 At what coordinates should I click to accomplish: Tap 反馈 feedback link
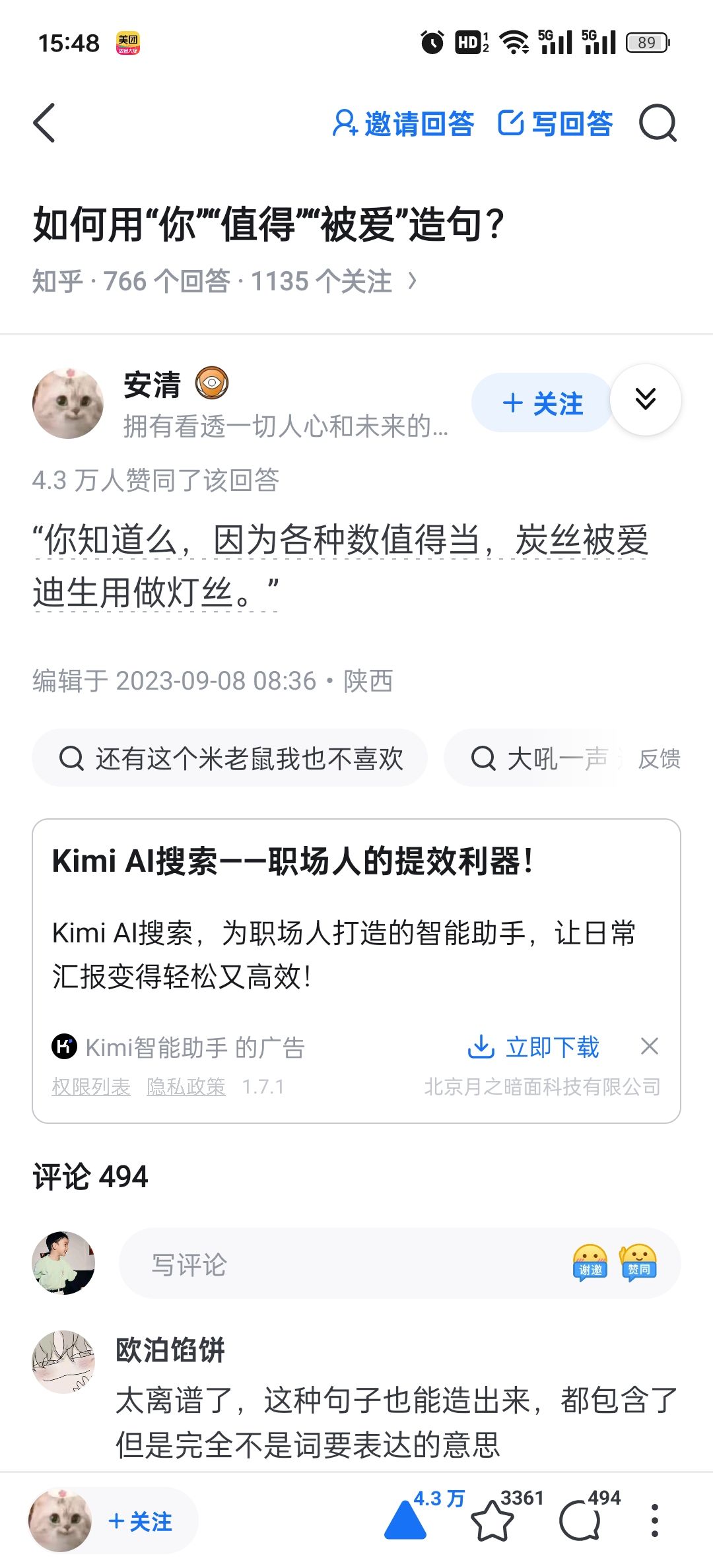[659, 758]
